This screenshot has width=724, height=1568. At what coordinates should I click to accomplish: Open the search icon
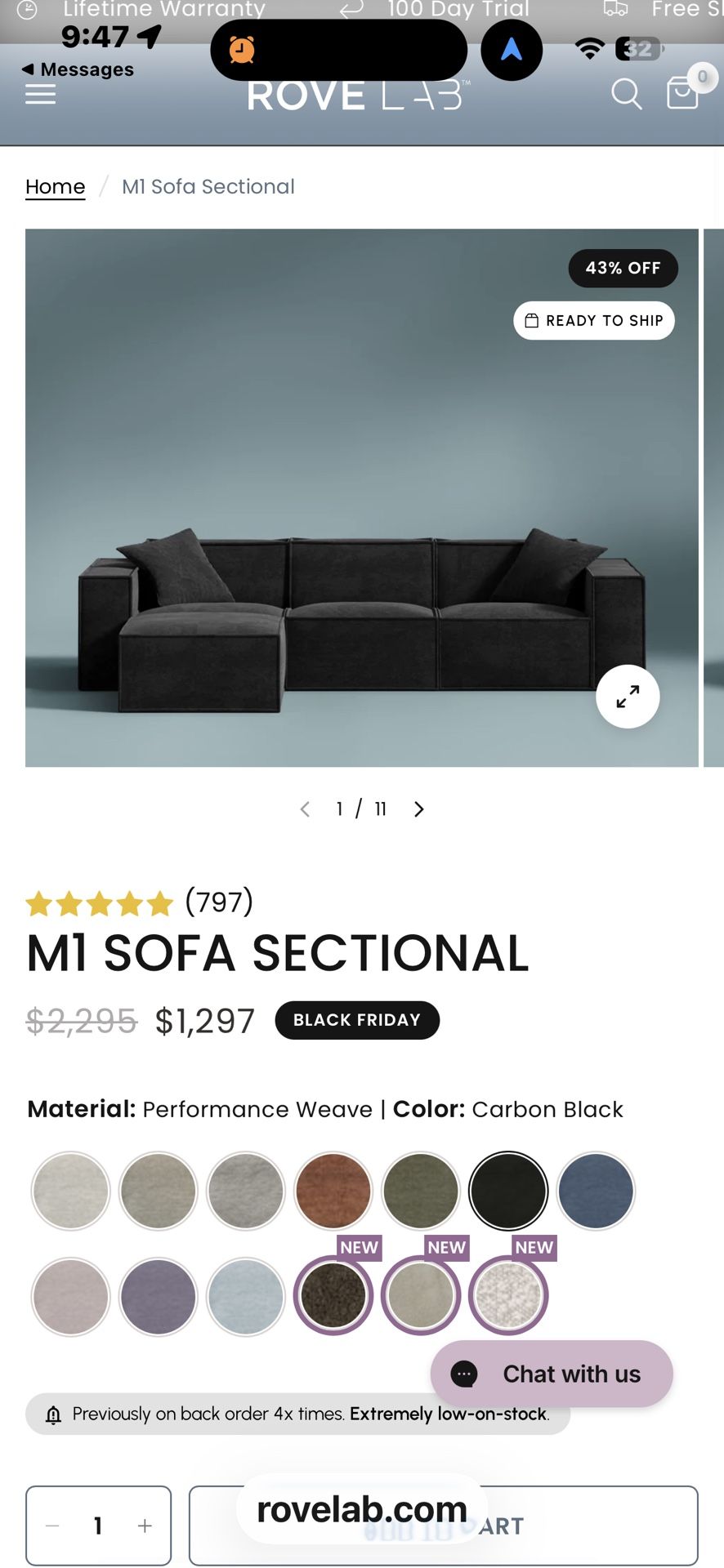click(x=626, y=95)
